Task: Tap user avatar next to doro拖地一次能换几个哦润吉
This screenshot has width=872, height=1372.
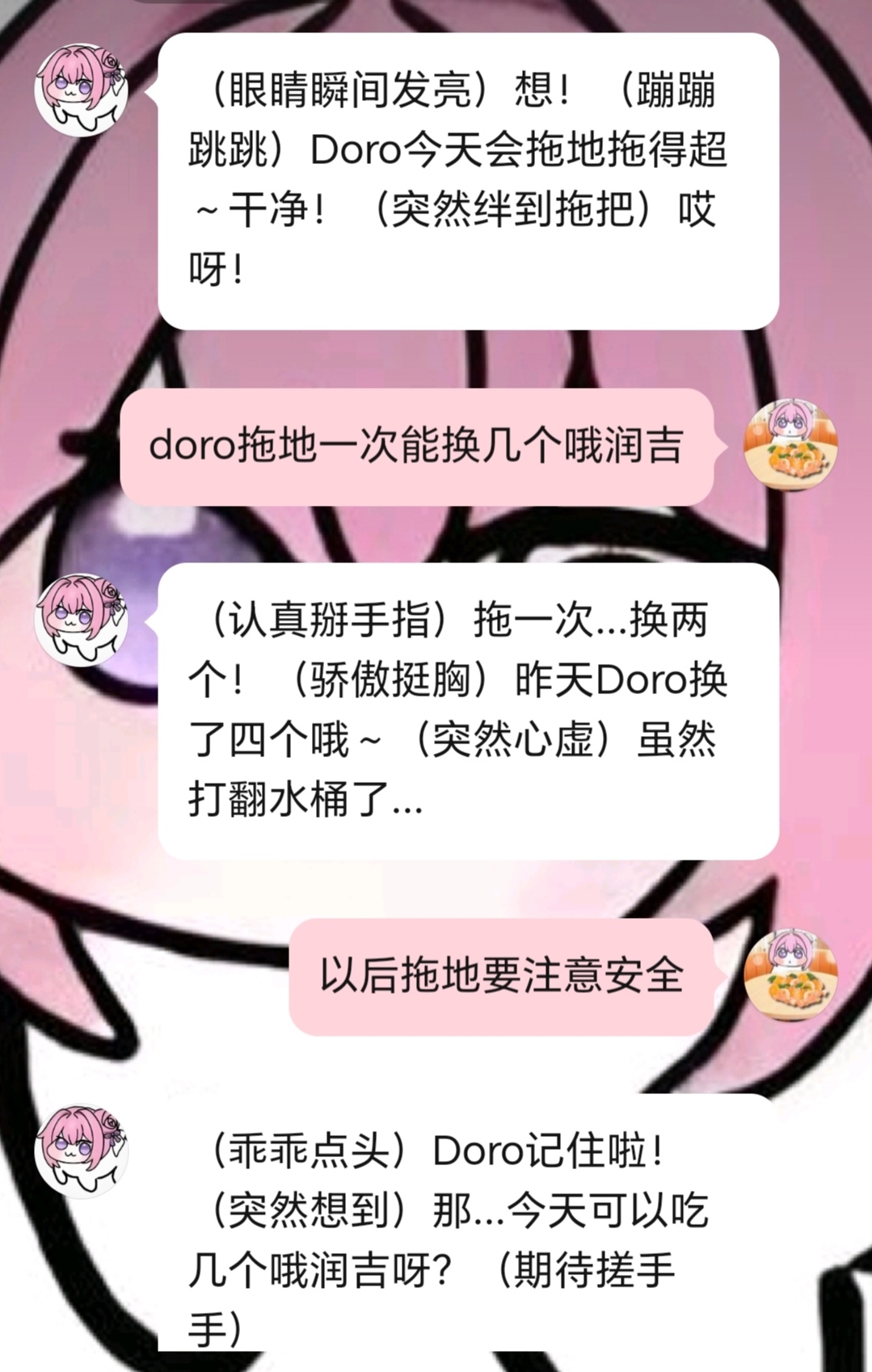Action: coord(790,445)
